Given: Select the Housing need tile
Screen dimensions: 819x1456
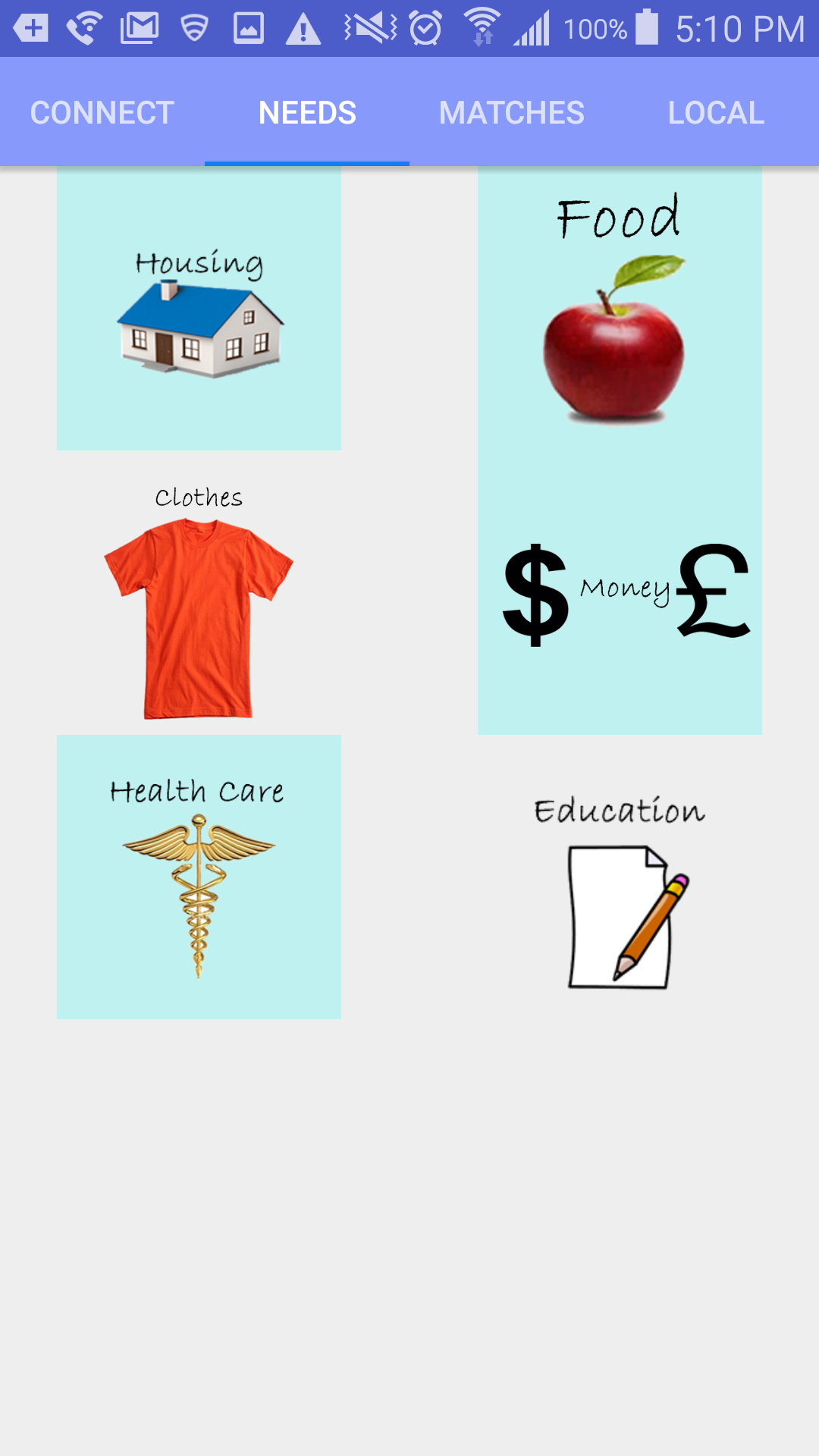Looking at the screenshot, I should tap(199, 309).
